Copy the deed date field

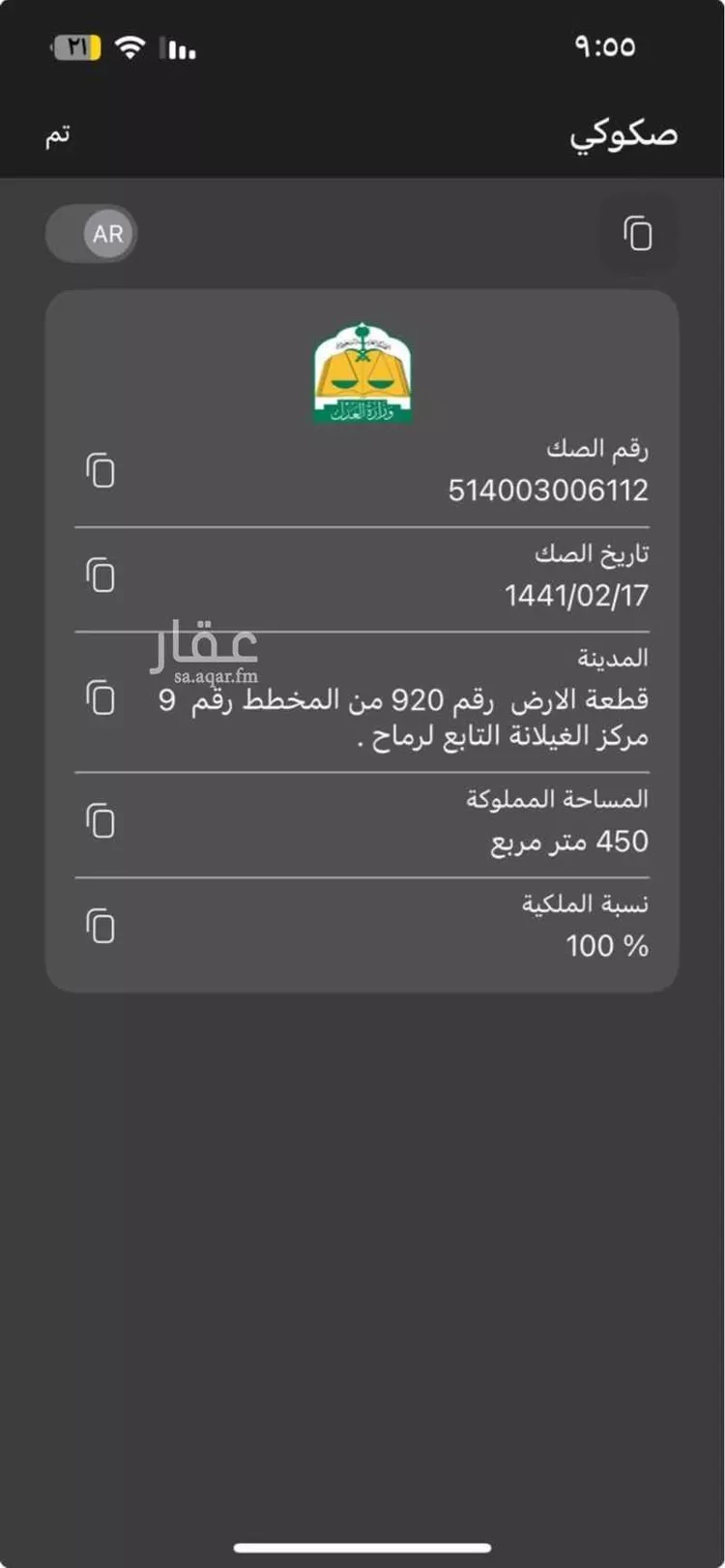click(x=101, y=575)
